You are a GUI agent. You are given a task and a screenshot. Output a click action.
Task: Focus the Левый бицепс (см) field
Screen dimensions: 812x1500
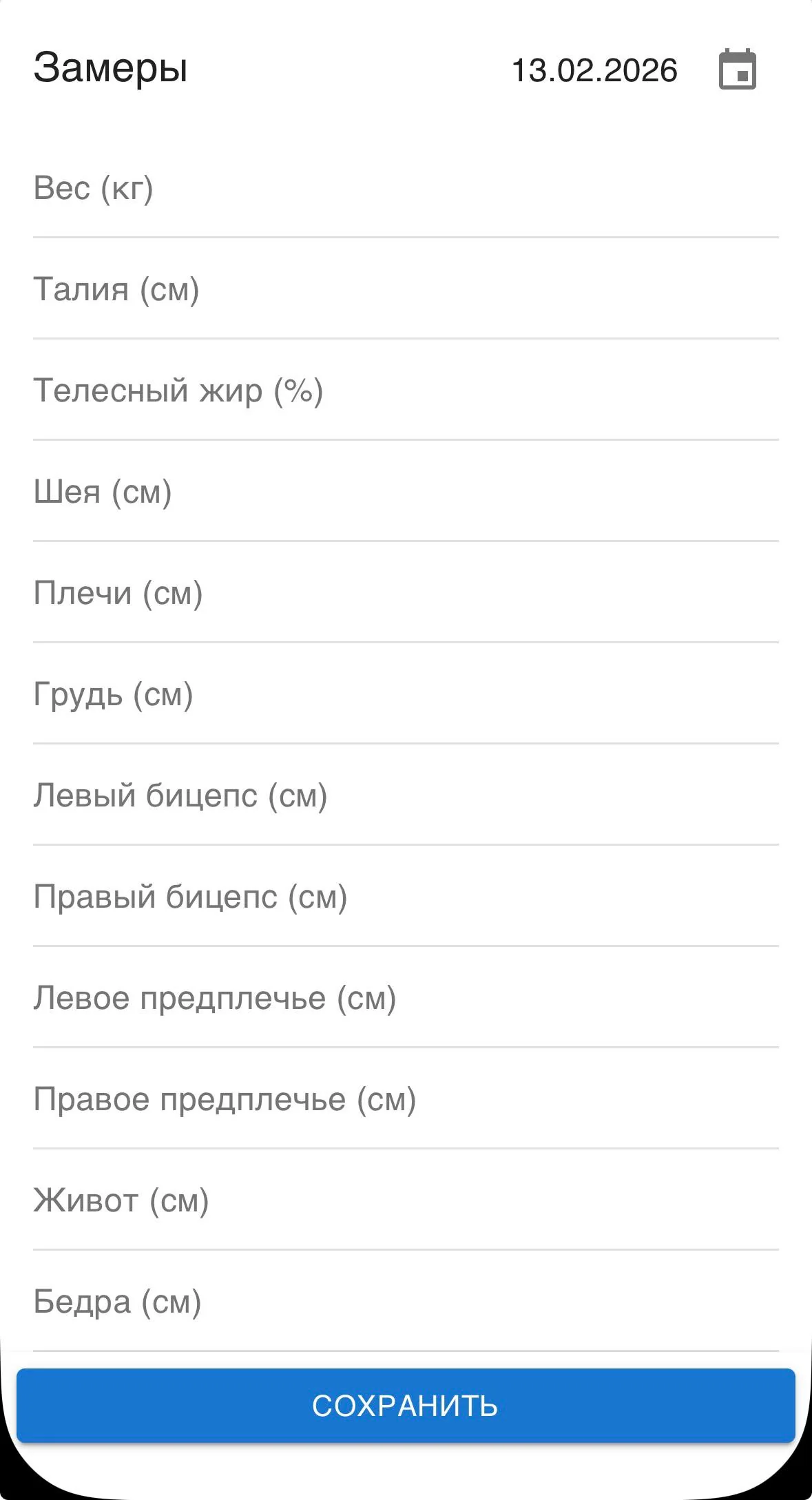coord(406,795)
